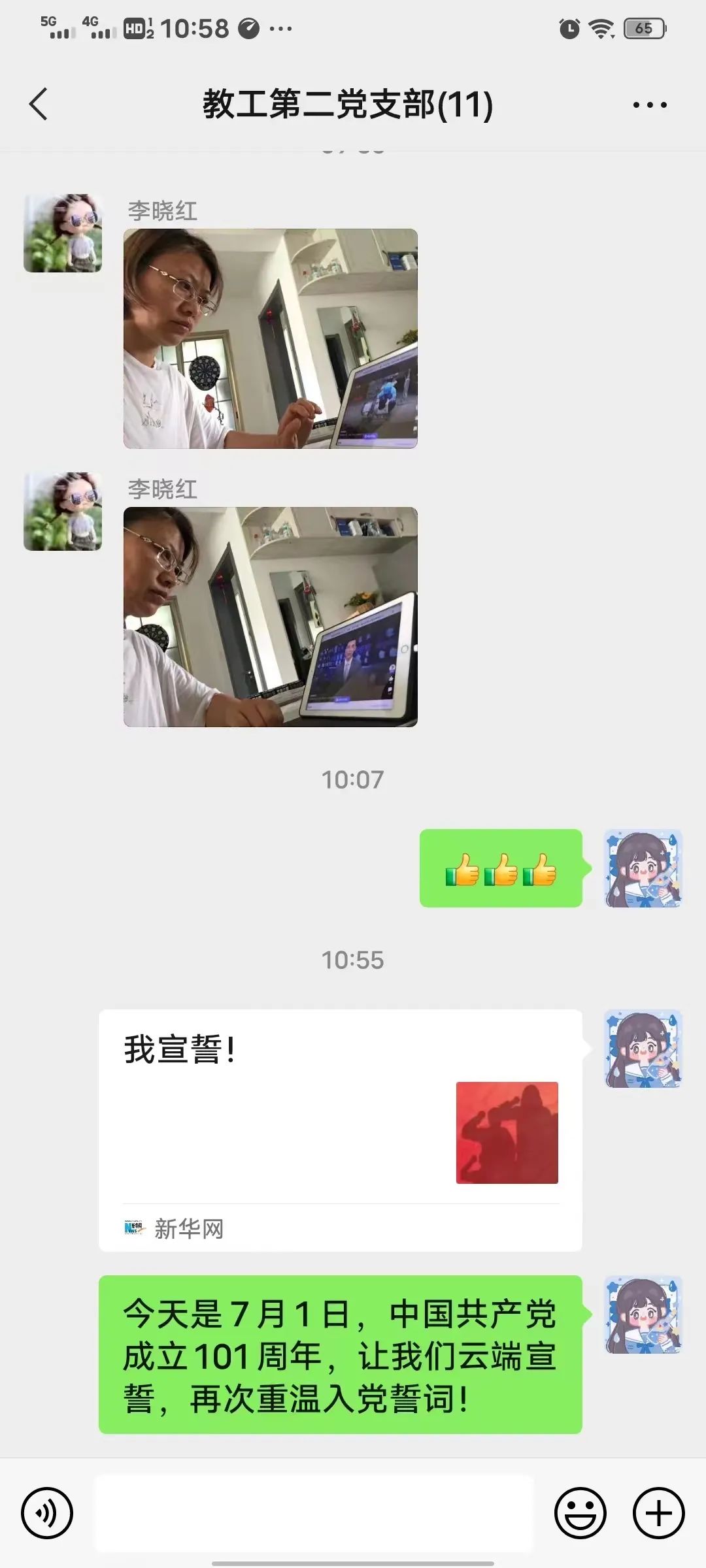Go back from the group chat
Viewport: 706px width, 1568px height.
click(x=39, y=105)
